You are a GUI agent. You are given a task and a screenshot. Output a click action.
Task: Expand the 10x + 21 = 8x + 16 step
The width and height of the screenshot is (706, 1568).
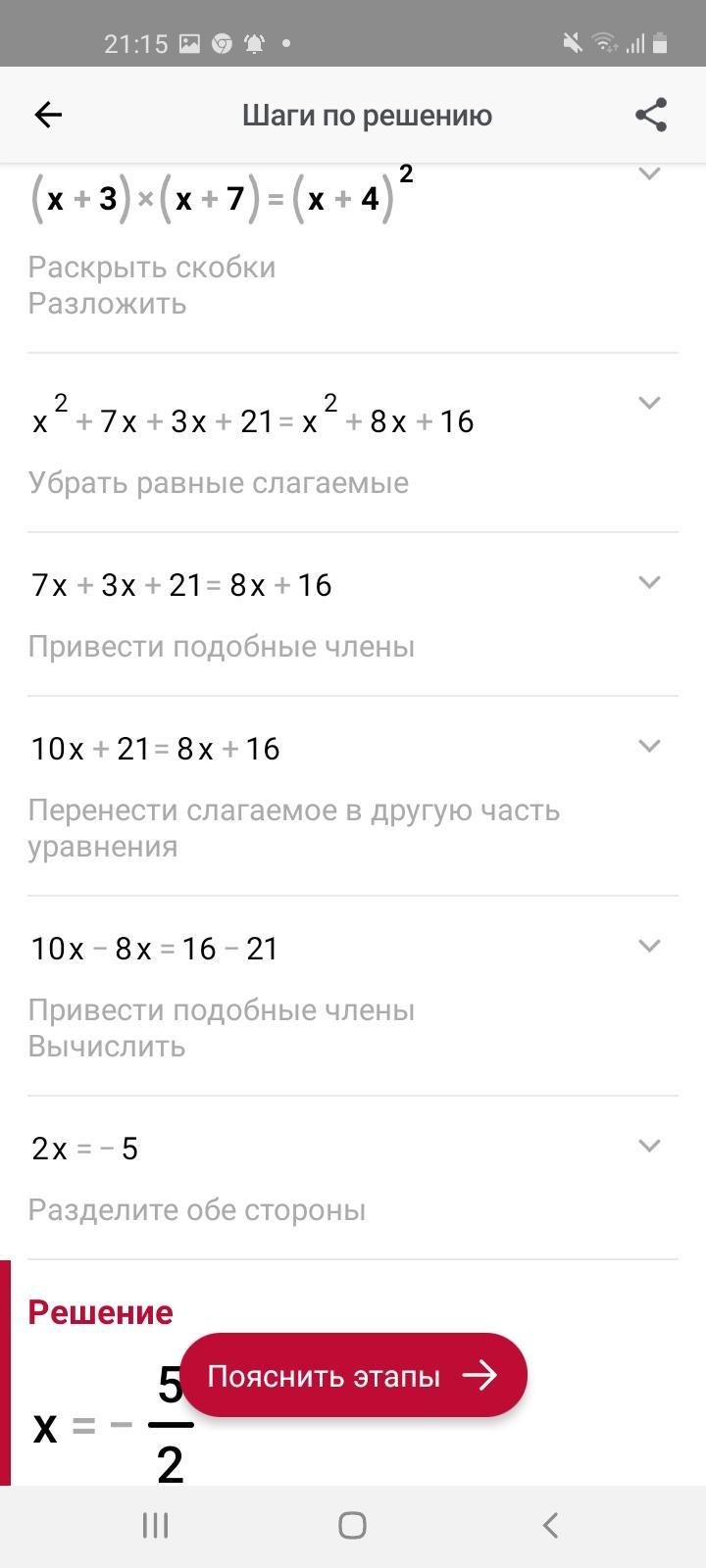click(x=649, y=746)
